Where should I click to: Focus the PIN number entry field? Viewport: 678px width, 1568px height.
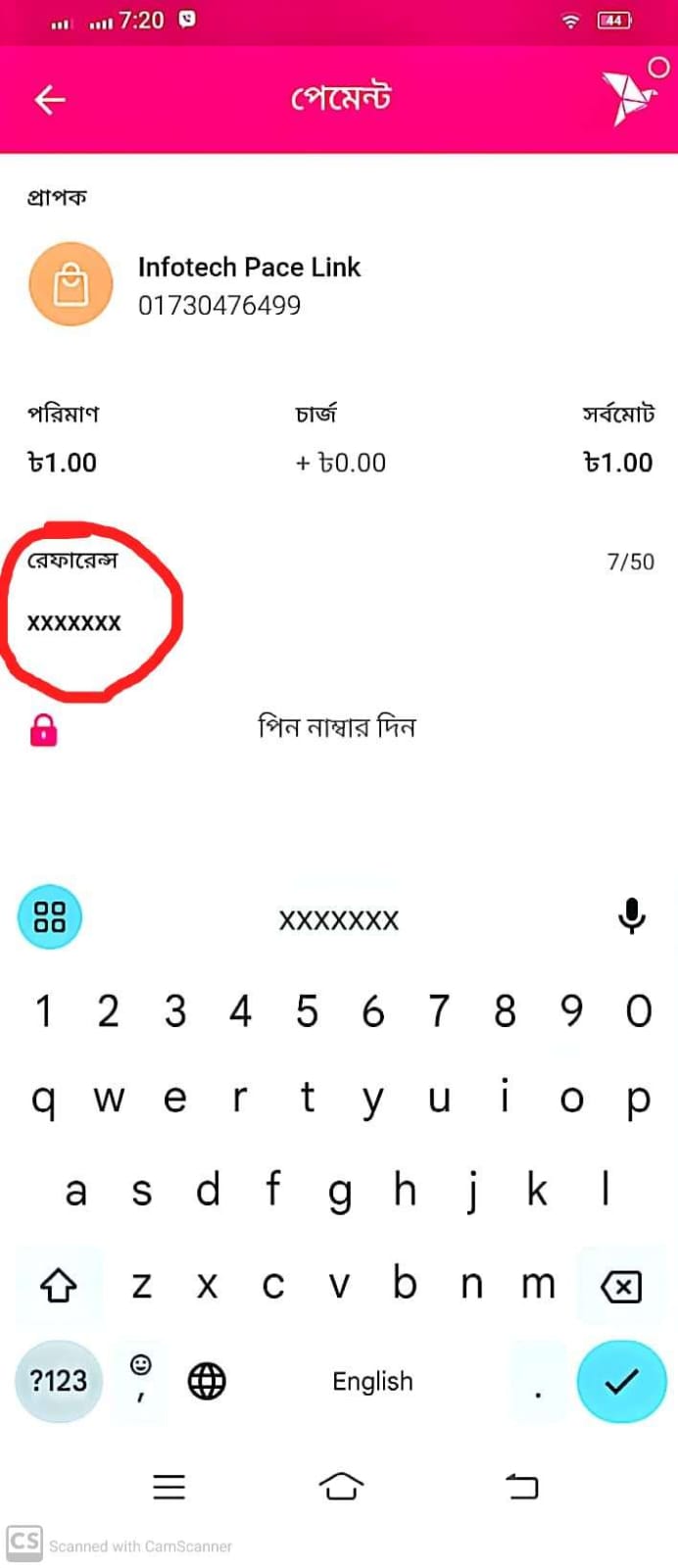(x=337, y=728)
